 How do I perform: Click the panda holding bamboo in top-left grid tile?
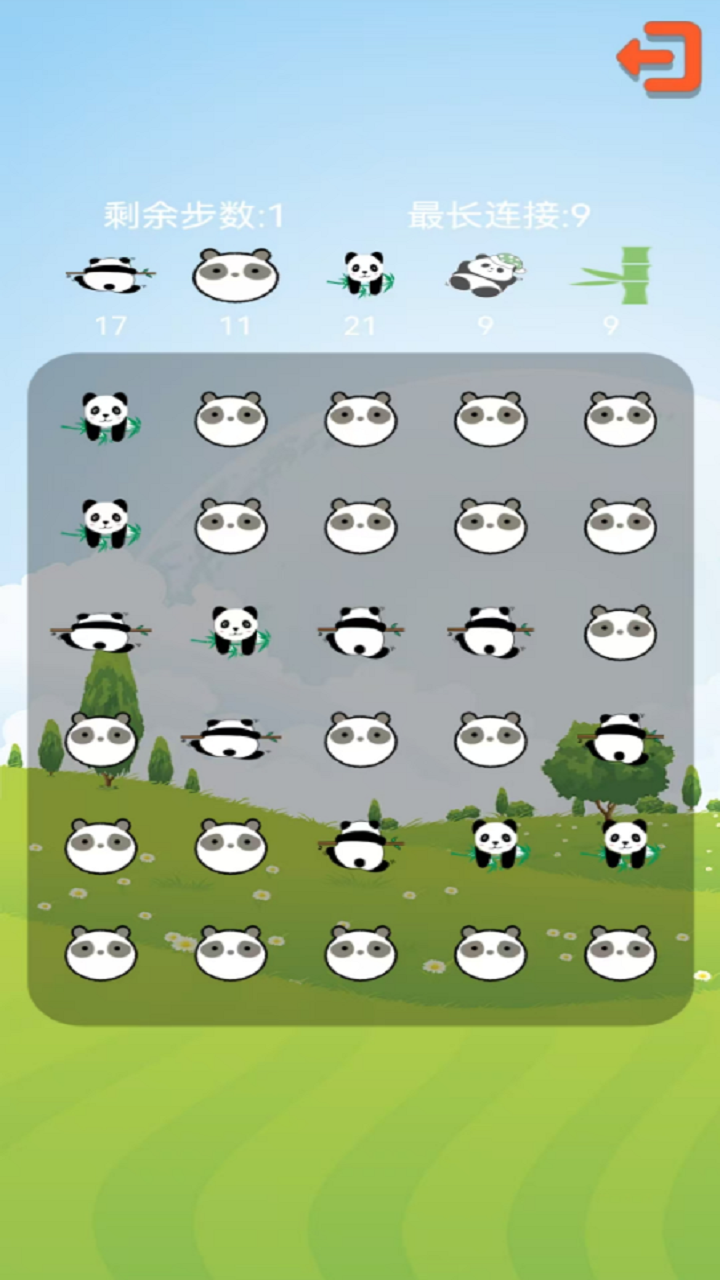coord(105,415)
